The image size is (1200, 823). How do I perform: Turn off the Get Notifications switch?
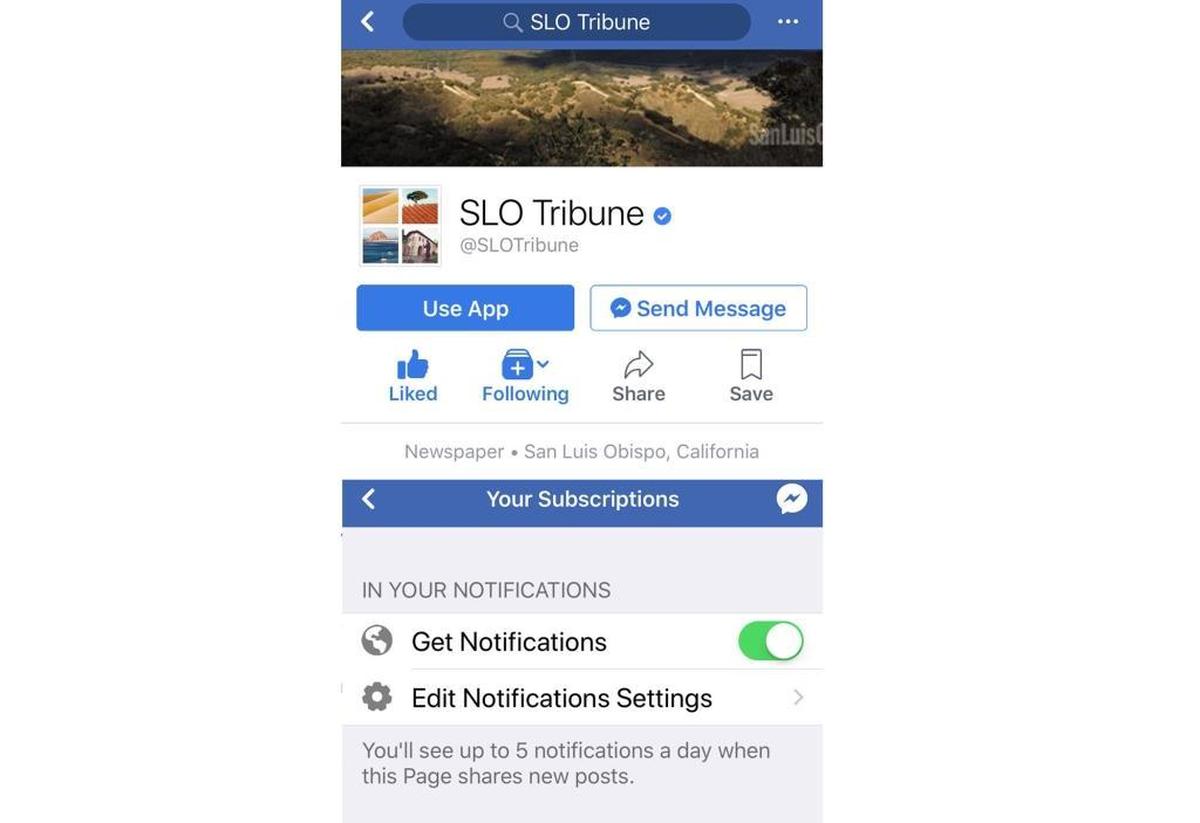tap(770, 641)
